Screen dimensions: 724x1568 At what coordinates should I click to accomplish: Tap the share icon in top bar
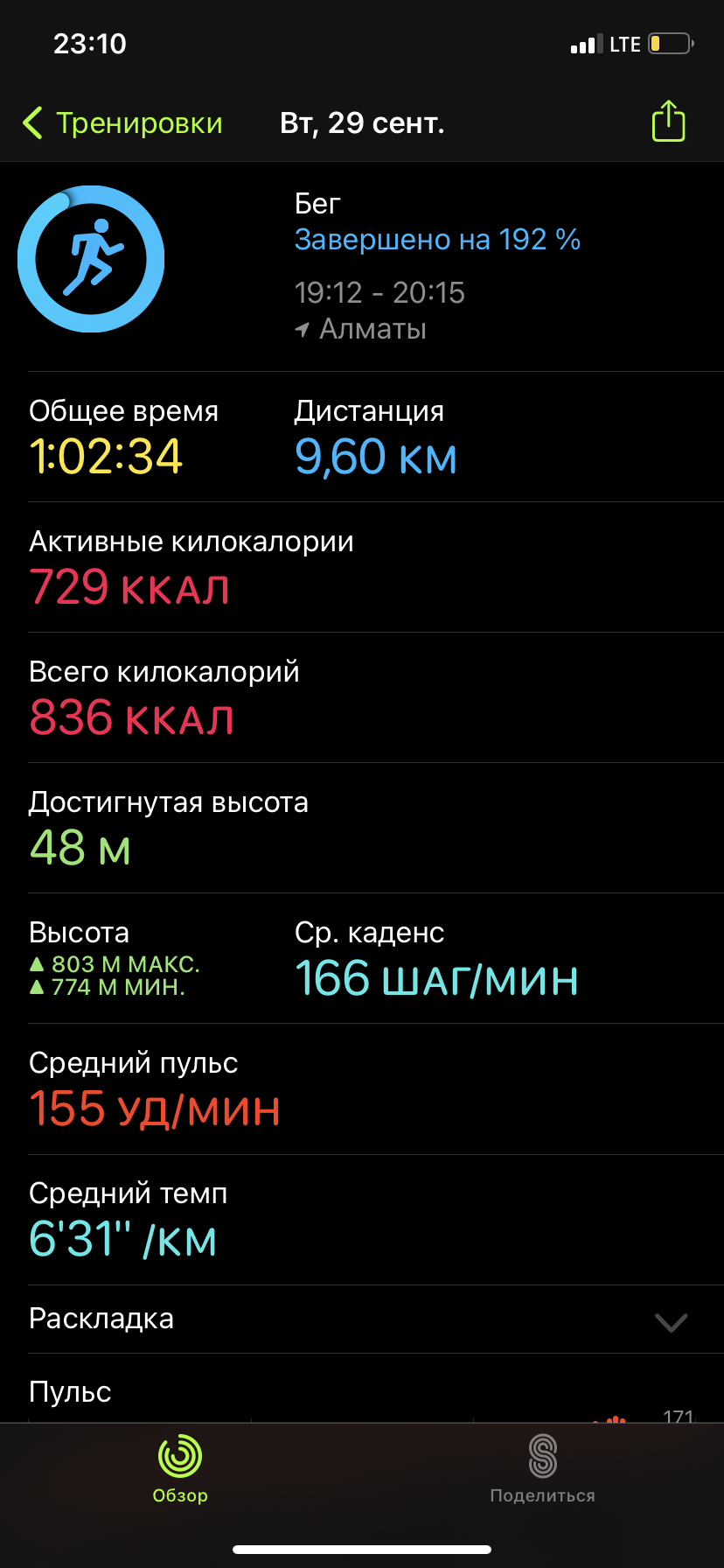click(x=668, y=122)
